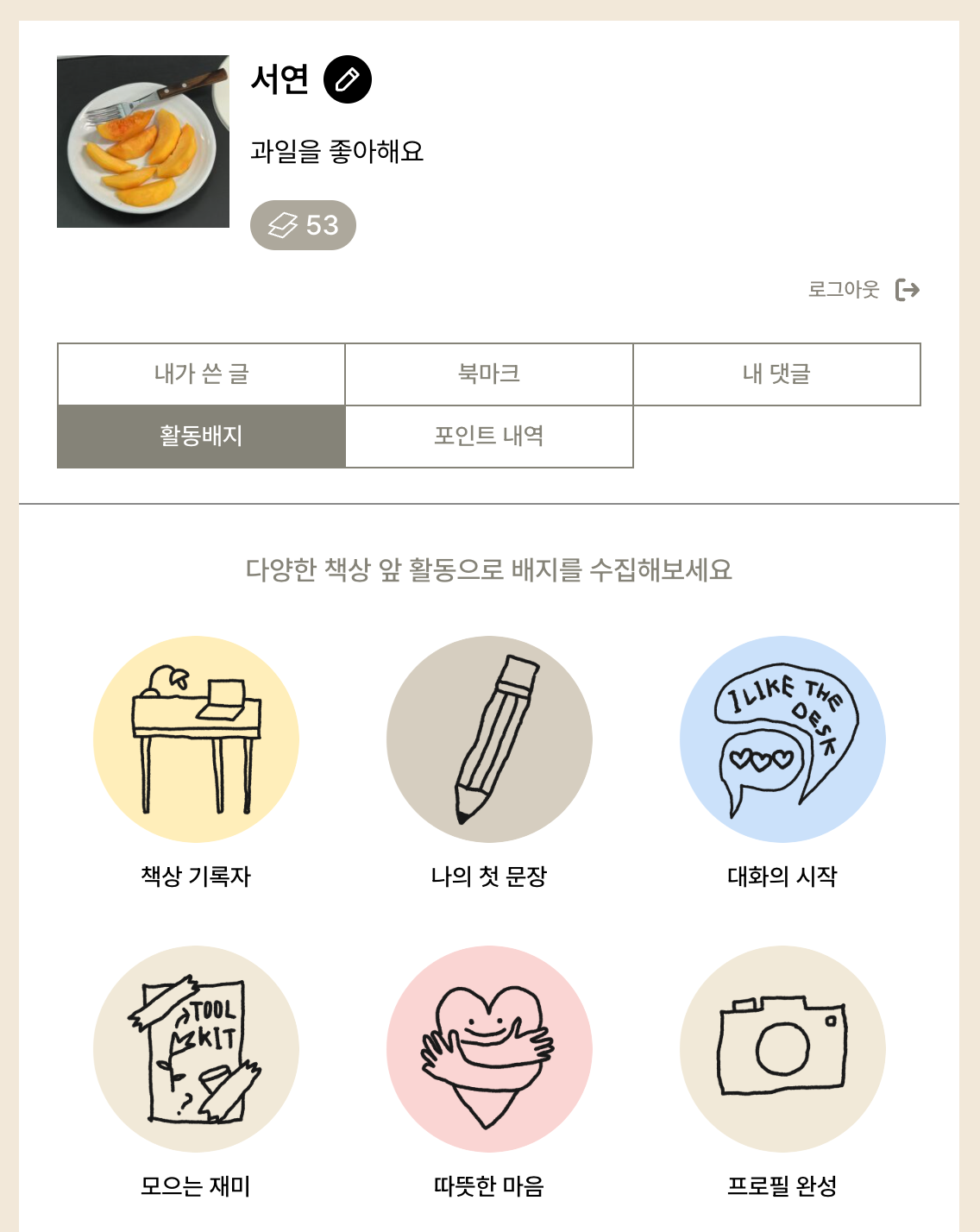View the 나의 첫 문장 badge
The image size is (980, 1232).
(489, 739)
